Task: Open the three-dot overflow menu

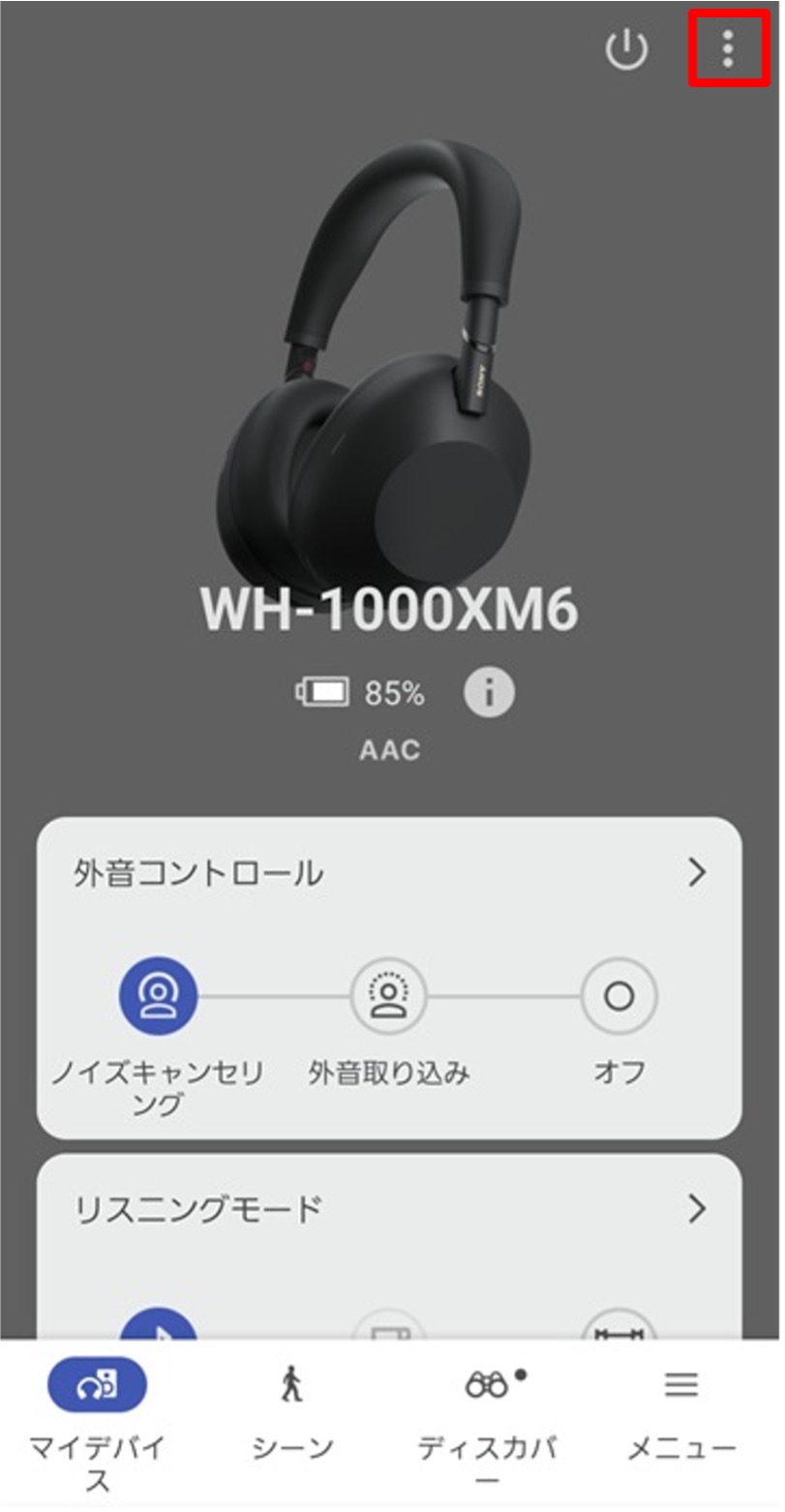Action: pyautogui.click(x=728, y=48)
